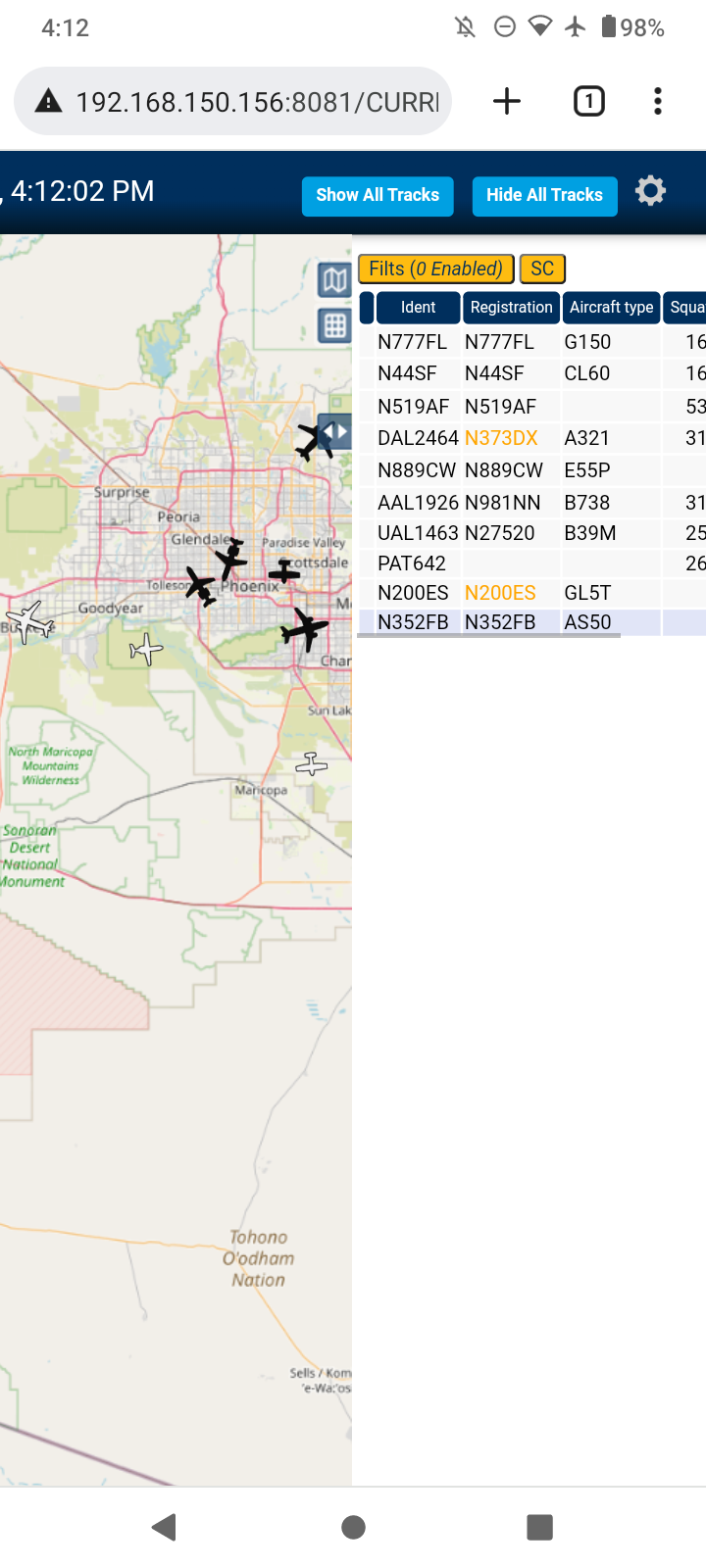Tap the Show All Tracks button
Screen dimensions: 706x1568
pyautogui.click(x=378, y=195)
